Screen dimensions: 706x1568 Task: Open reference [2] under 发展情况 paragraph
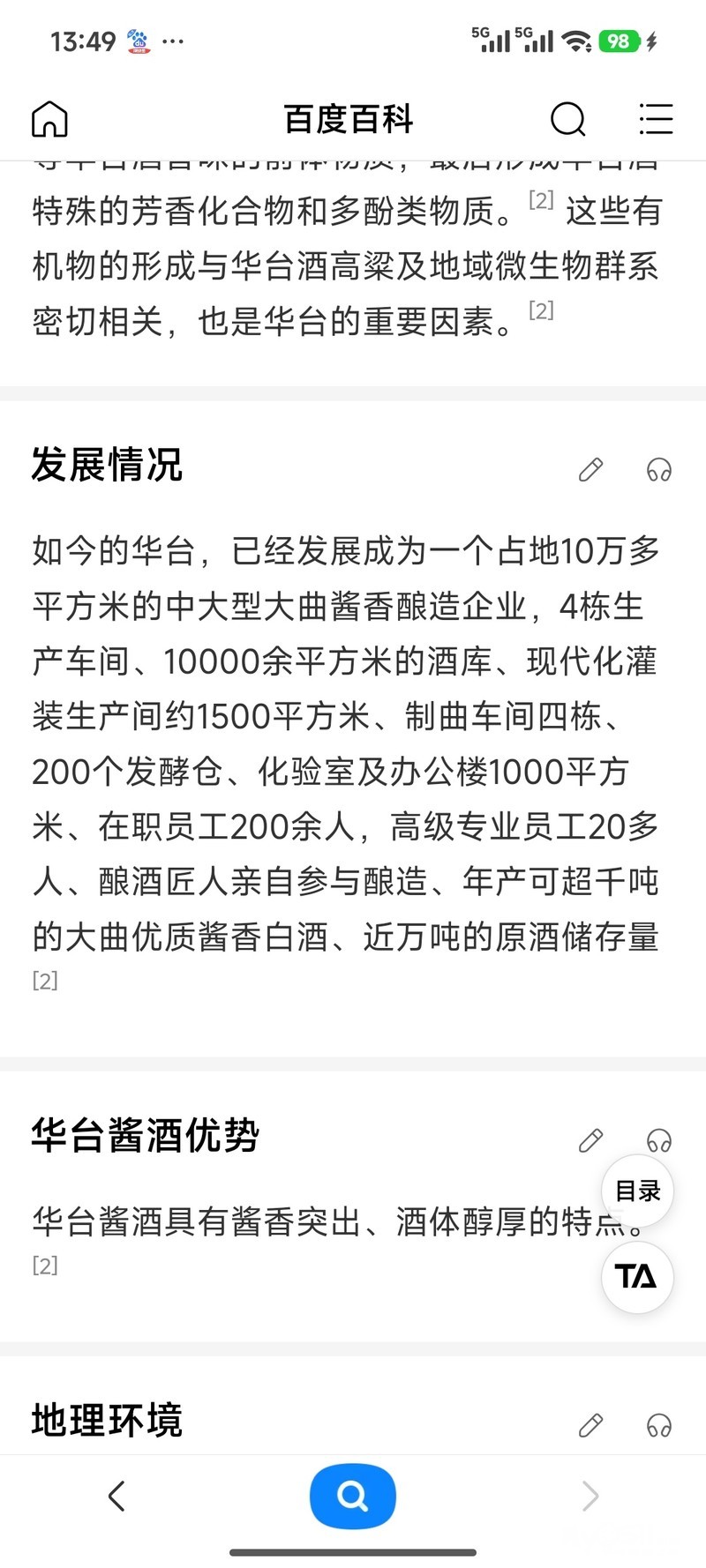click(x=45, y=981)
